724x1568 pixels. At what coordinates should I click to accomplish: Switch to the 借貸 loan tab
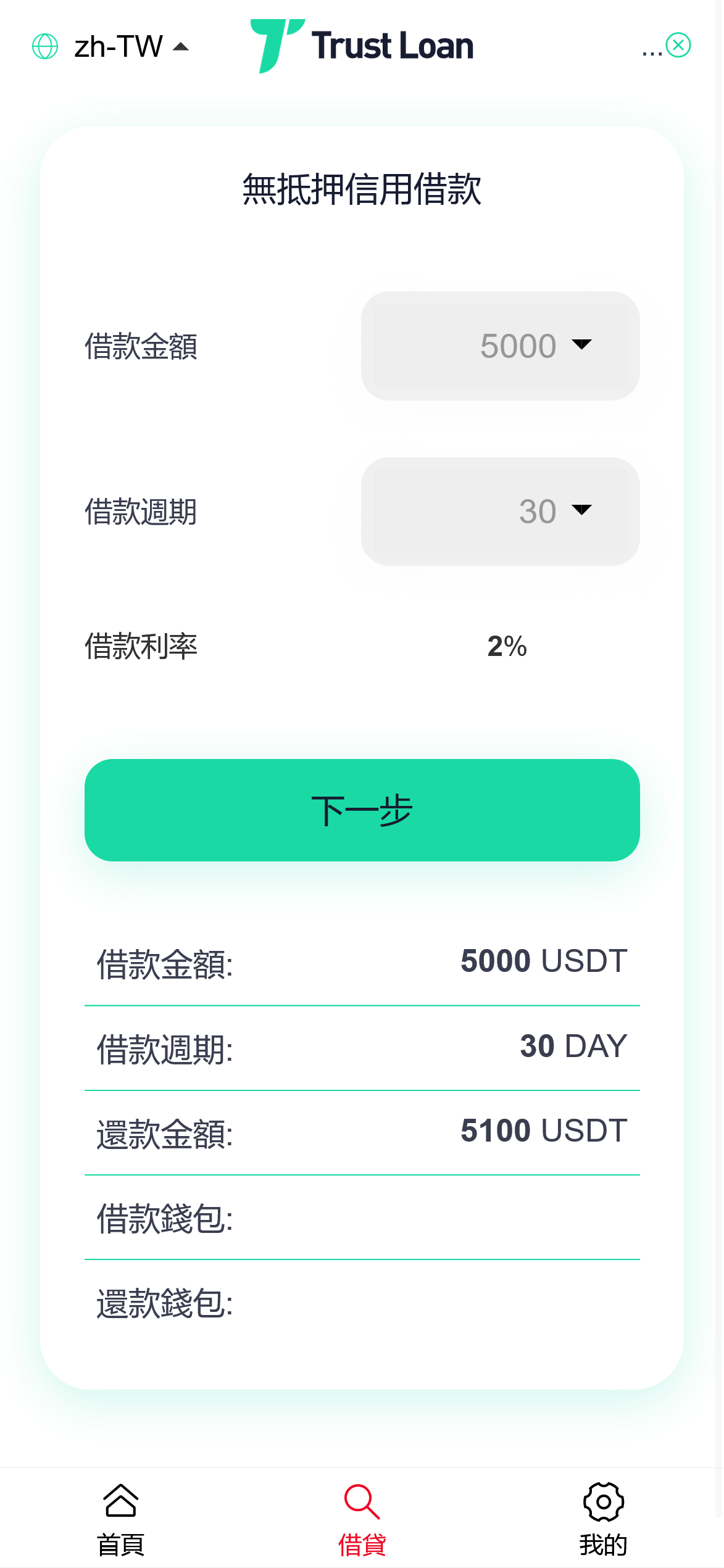pyautogui.click(x=362, y=1519)
